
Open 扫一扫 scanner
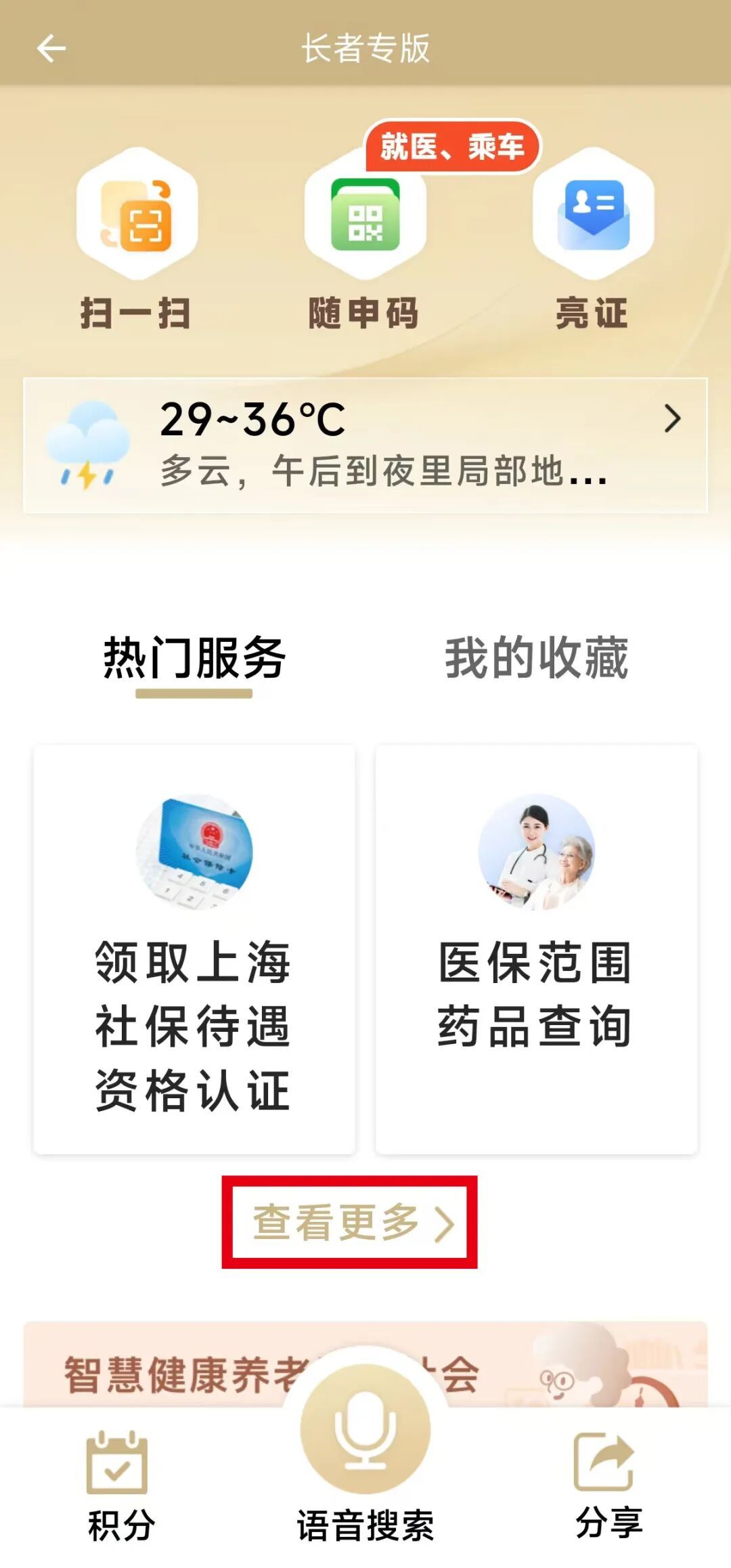137,237
